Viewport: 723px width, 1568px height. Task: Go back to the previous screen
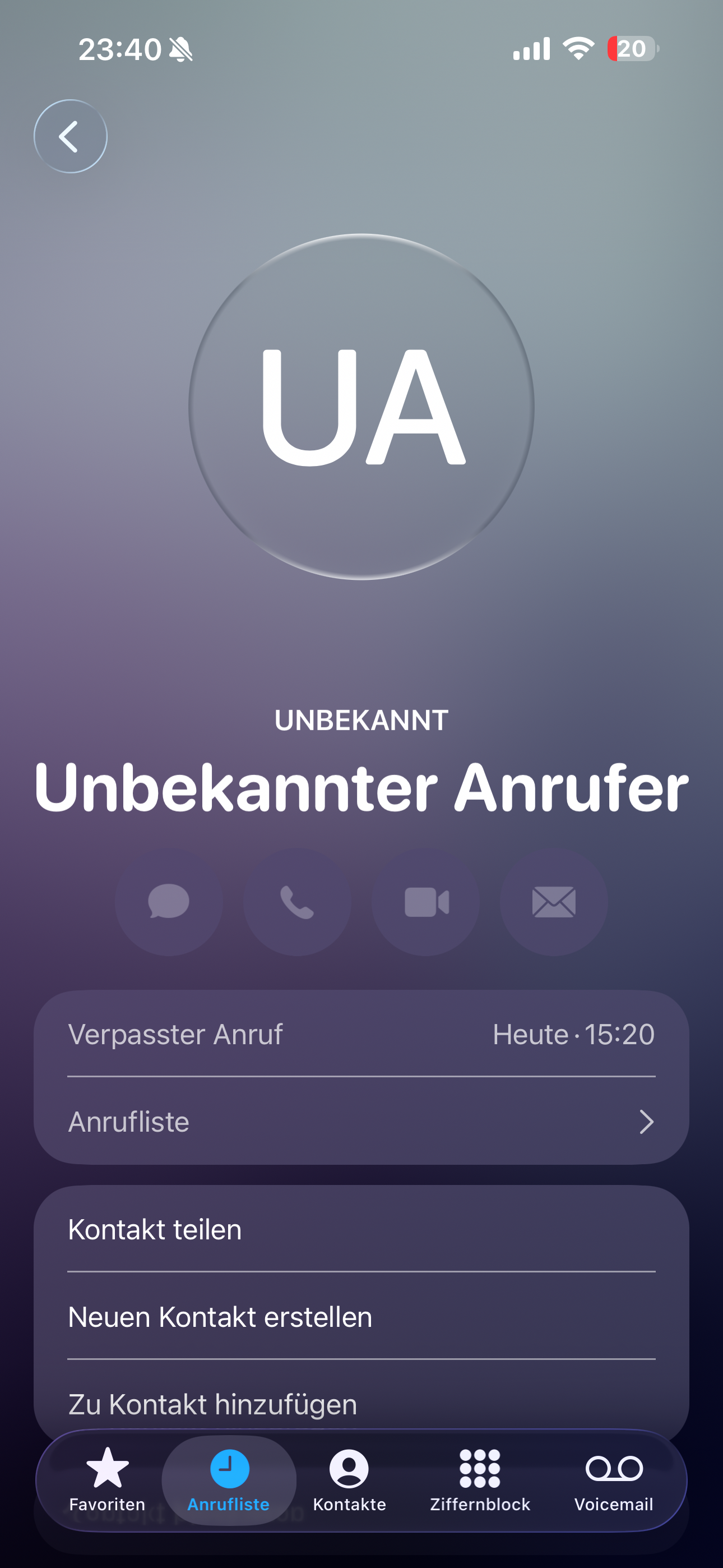coord(71,136)
